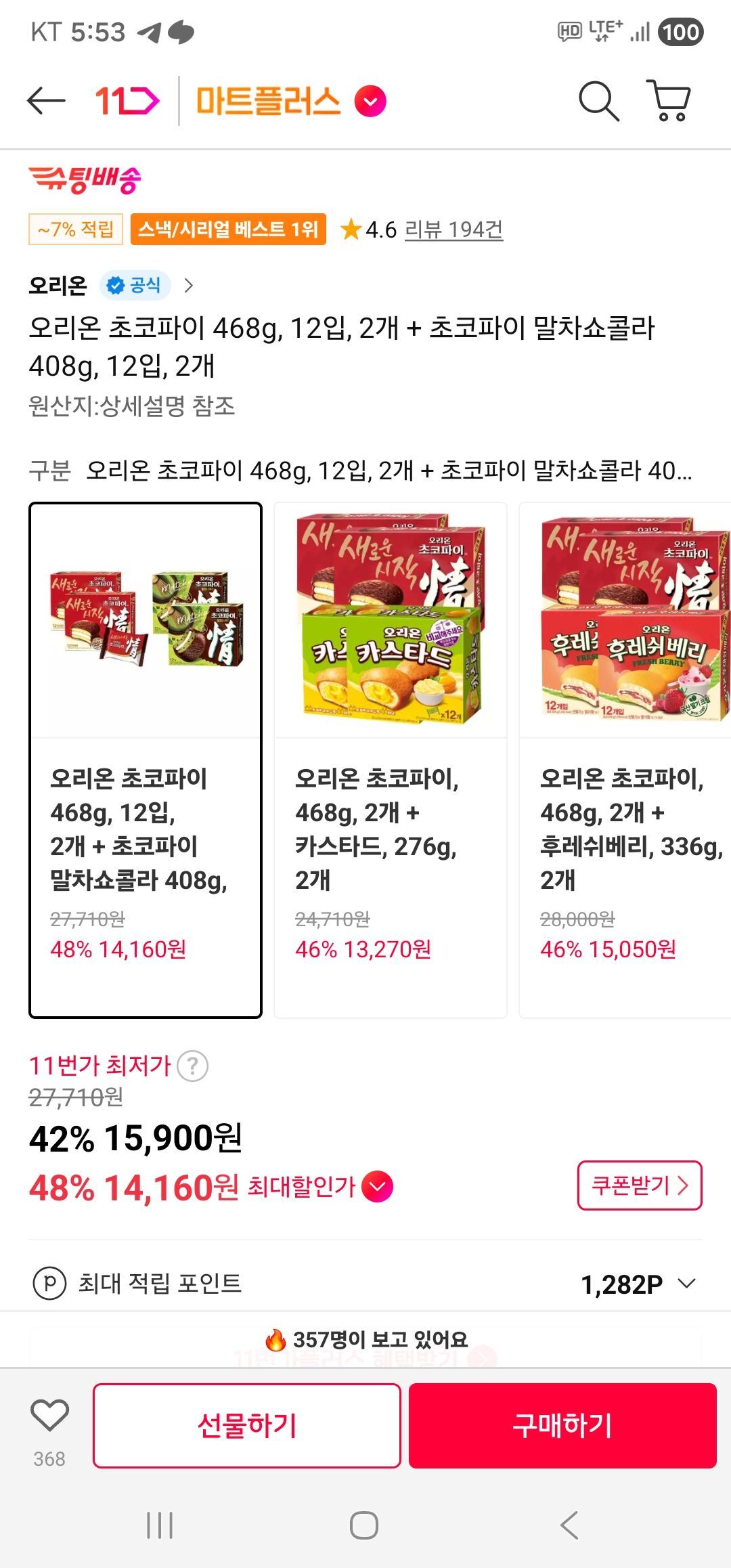Select the 카스타드 276g option card
The image size is (731, 1568).
click(391, 760)
